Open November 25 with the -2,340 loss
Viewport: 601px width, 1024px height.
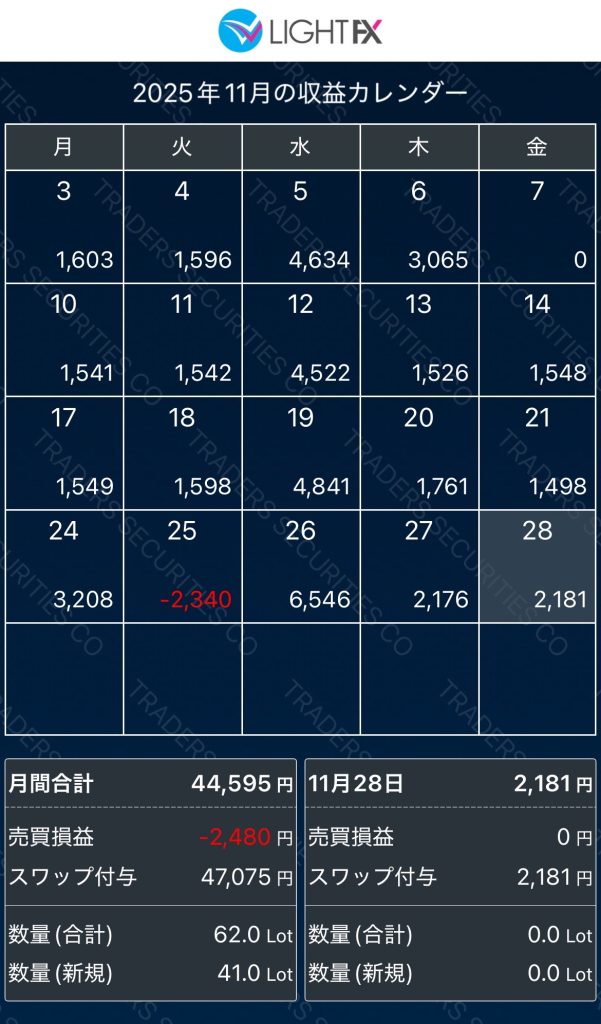[x=183, y=566]
